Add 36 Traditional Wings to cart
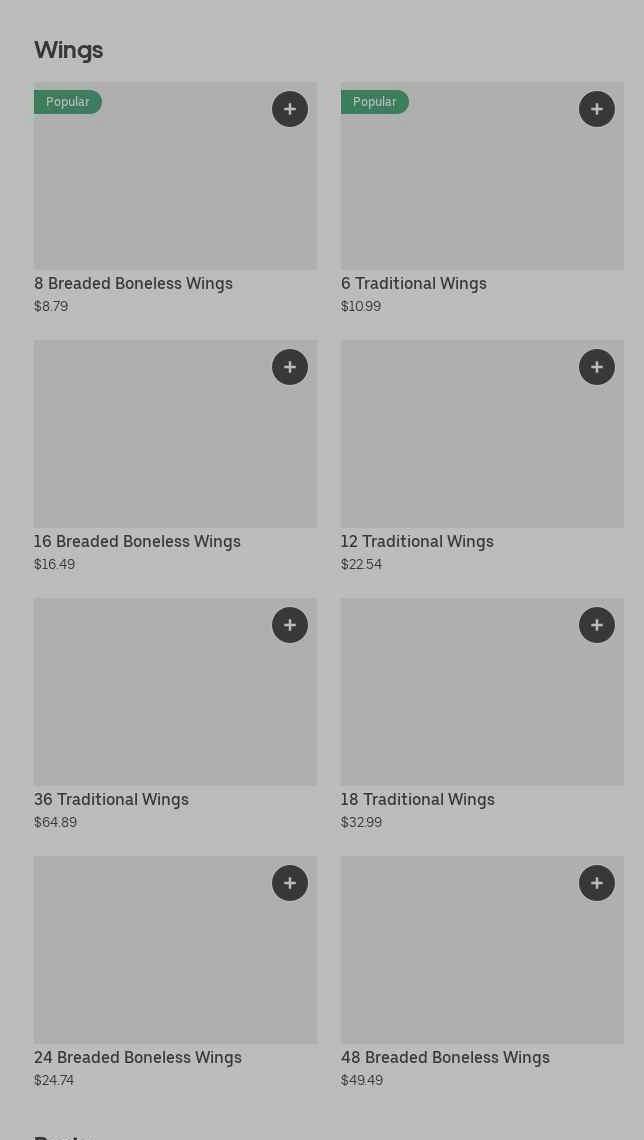 (290, 625)
